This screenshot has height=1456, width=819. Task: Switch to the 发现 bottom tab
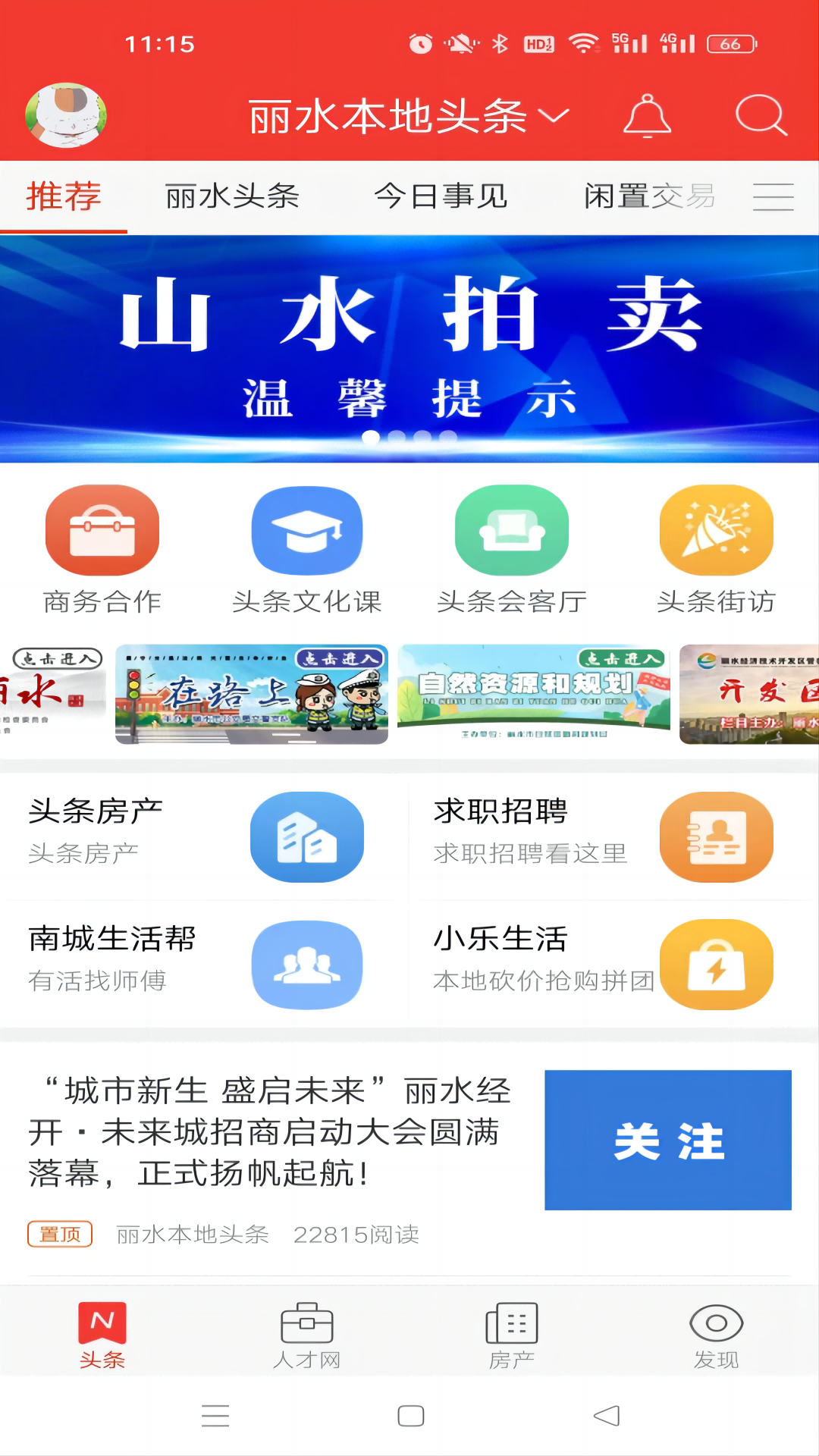coord(716,1335)
